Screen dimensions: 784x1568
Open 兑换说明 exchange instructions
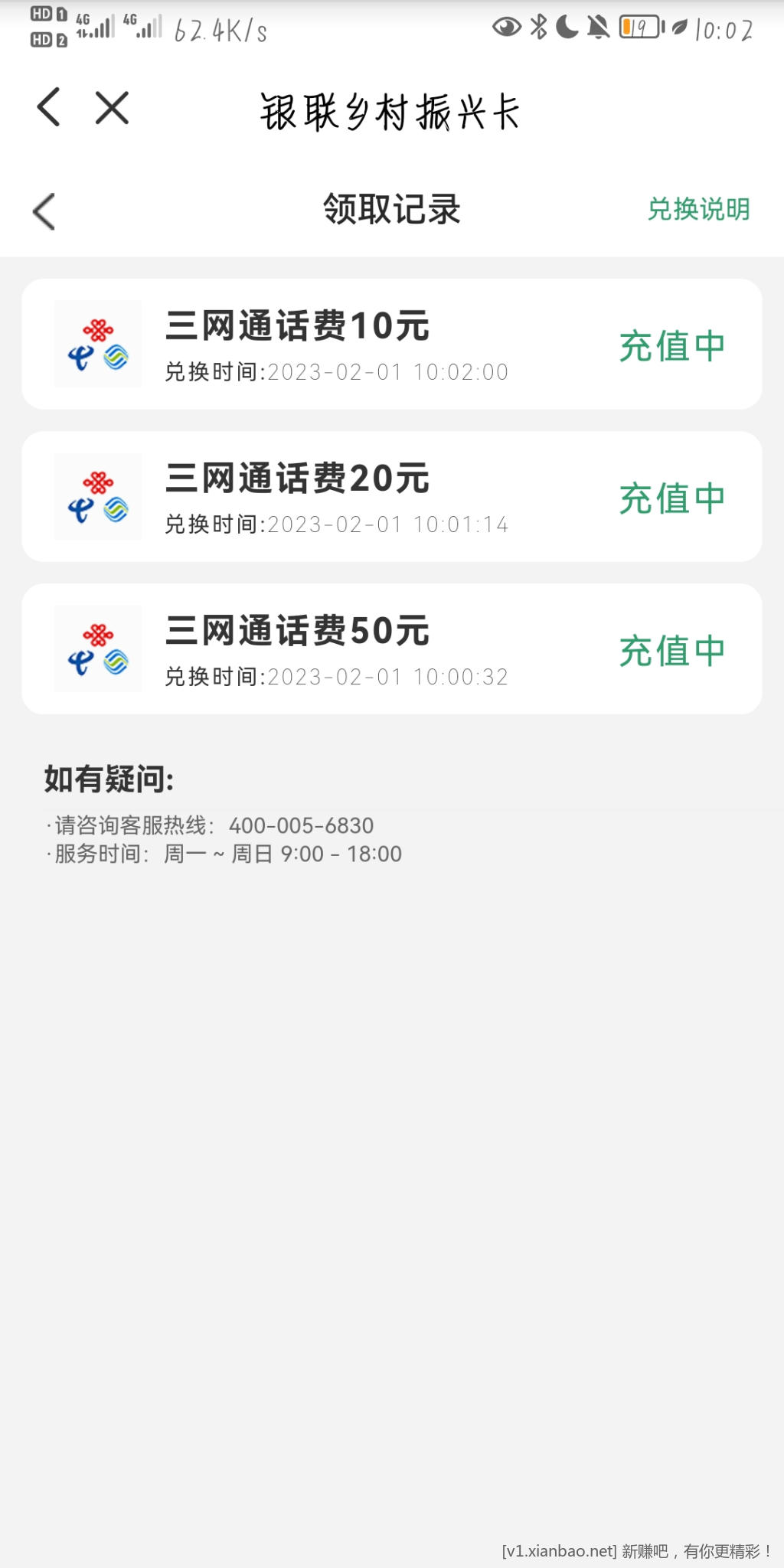698,209
